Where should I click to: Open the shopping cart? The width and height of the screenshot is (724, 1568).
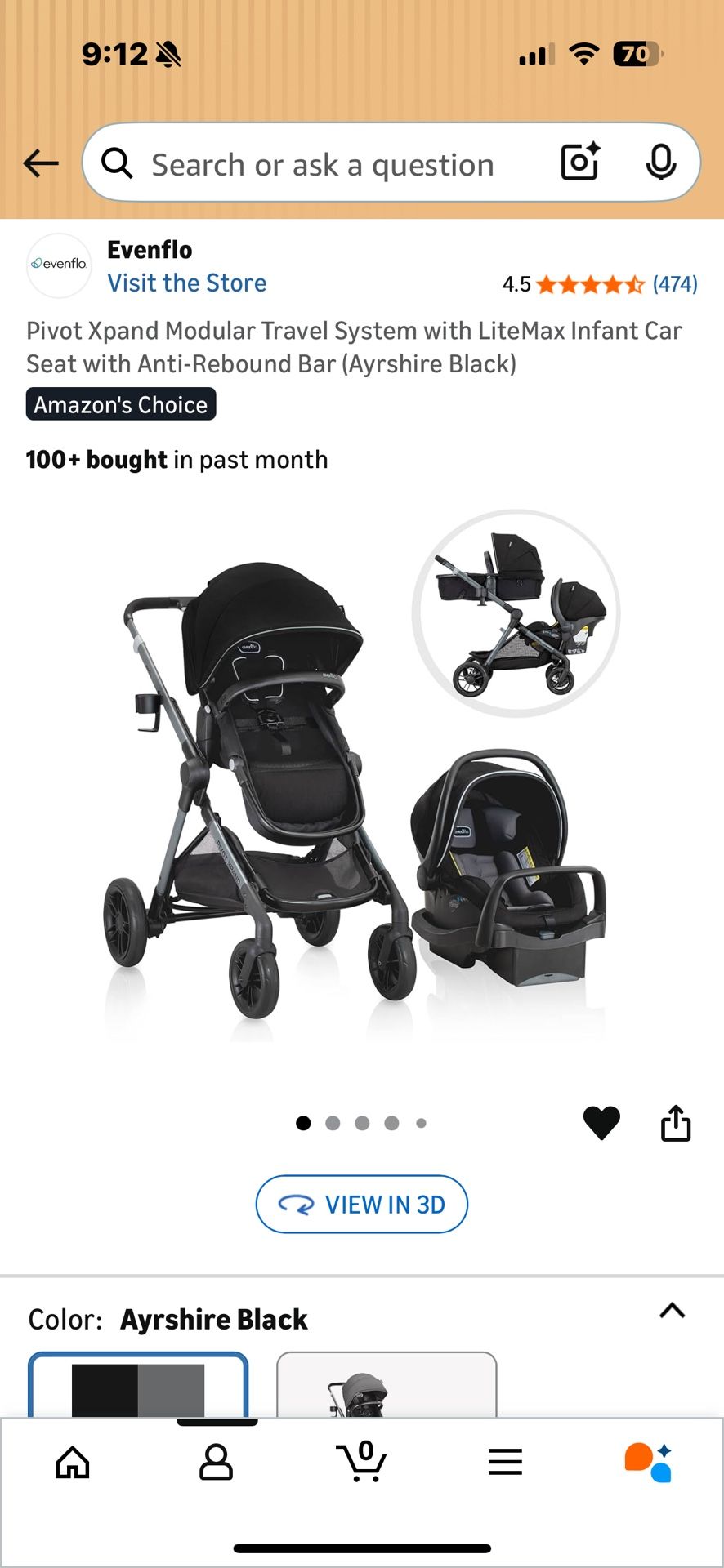361,1462
